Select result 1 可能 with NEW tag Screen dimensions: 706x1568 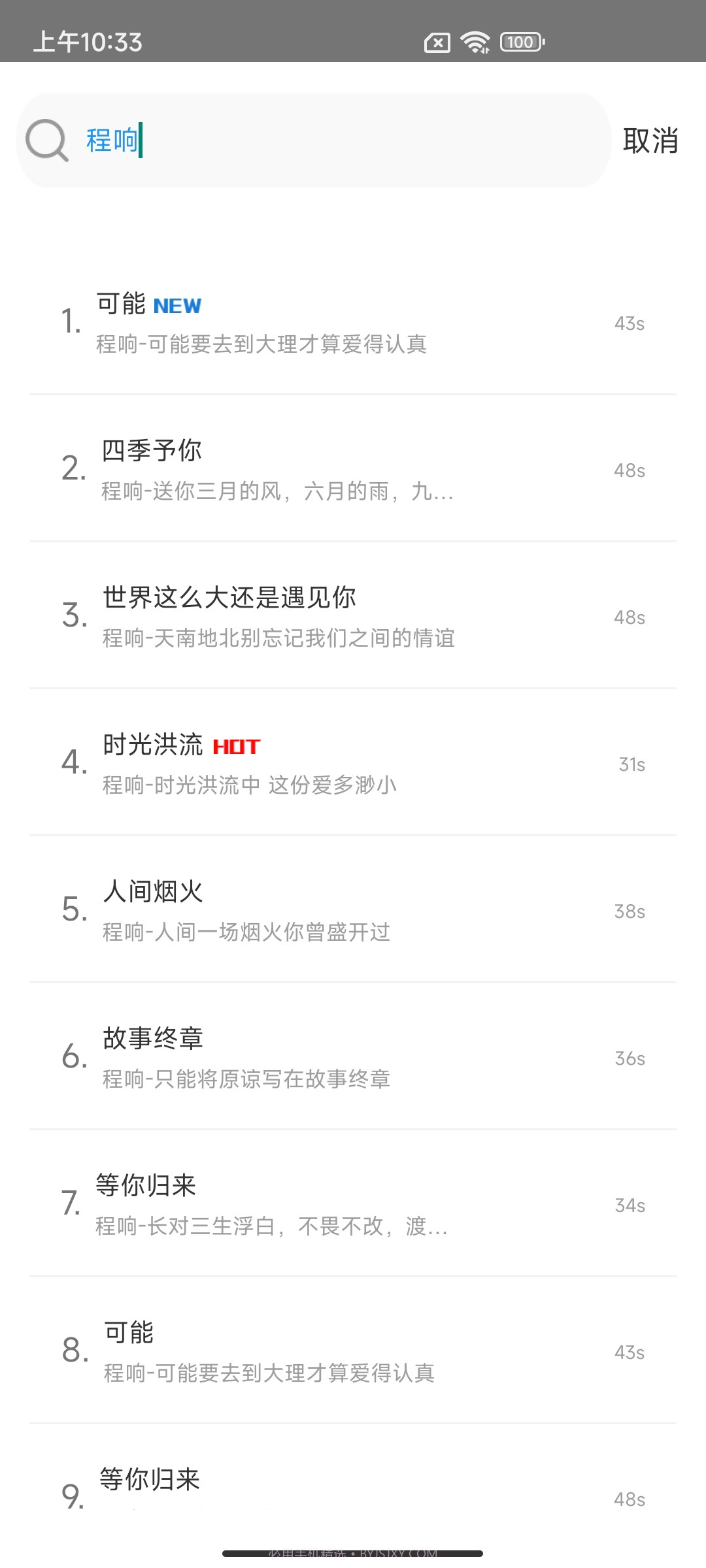(x=122, y=306)
